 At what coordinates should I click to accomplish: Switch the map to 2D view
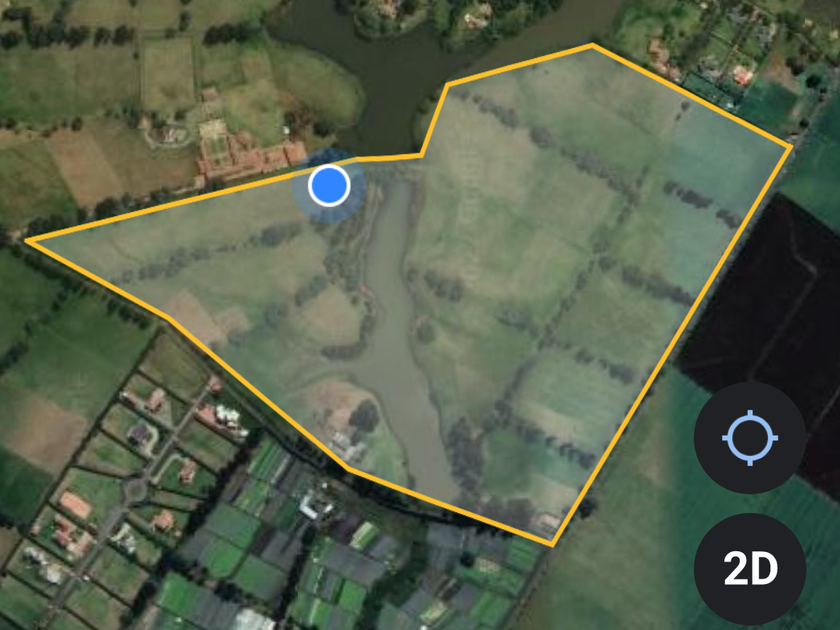coord(750,569)
